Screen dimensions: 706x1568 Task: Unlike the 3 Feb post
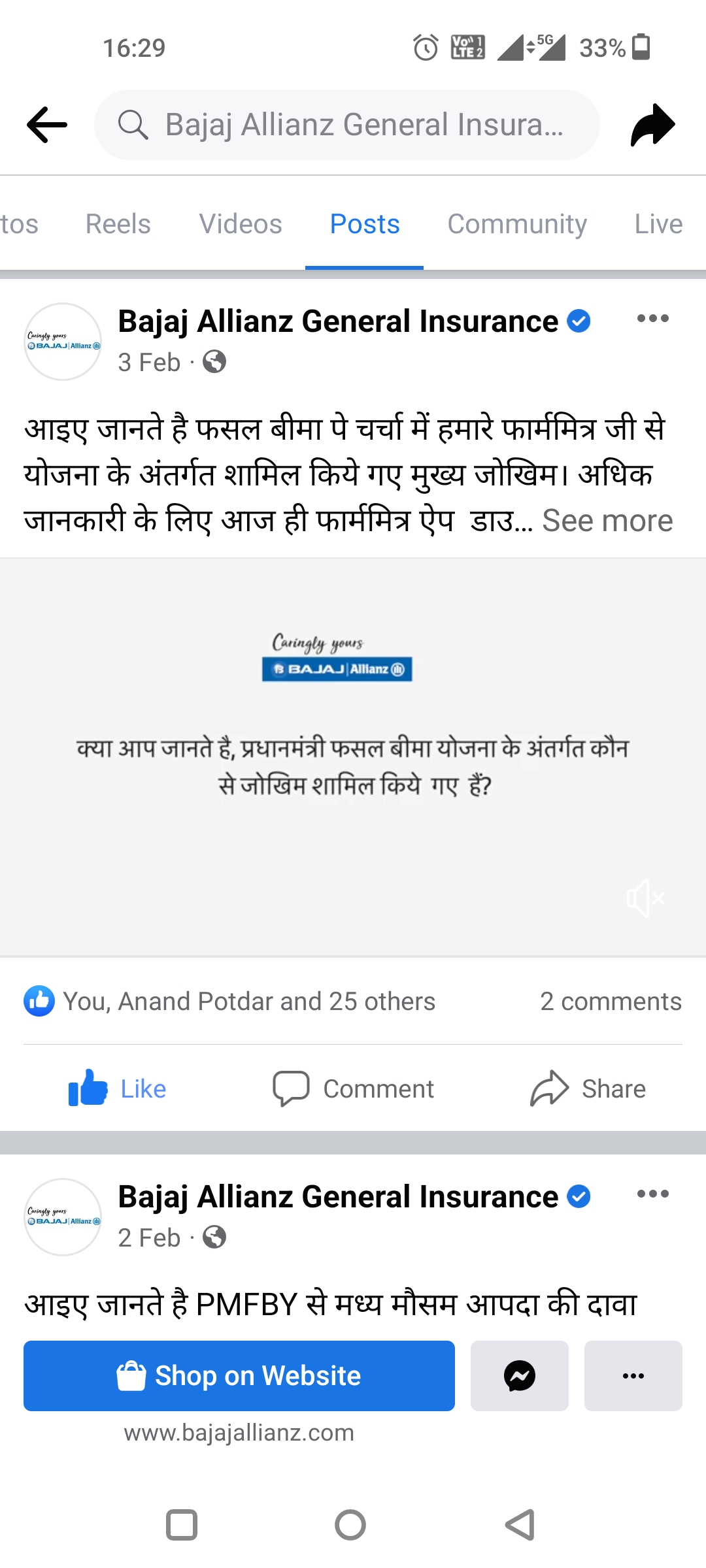pos(118,1088)
